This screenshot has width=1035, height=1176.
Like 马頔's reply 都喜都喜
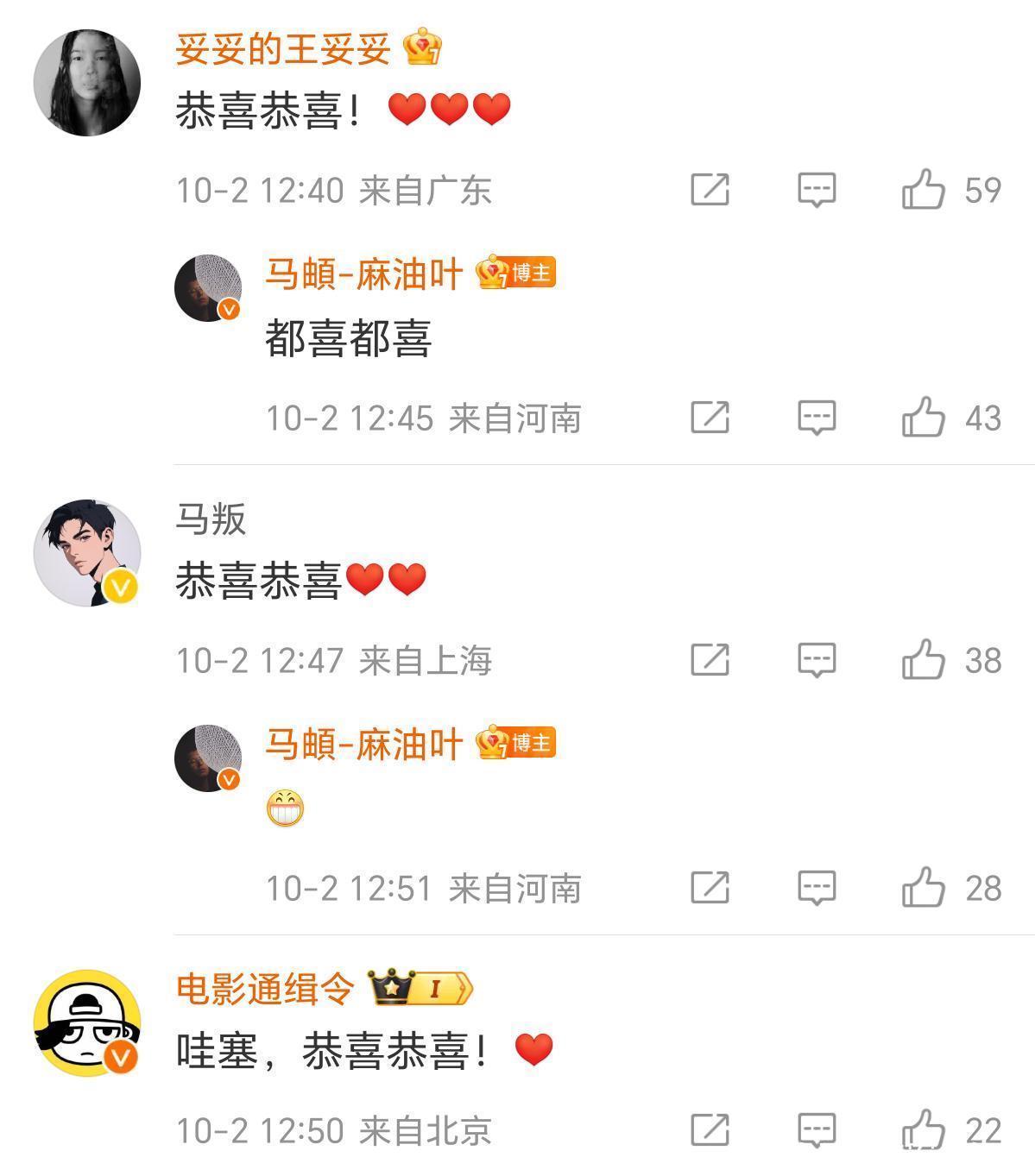coord(924,417)
